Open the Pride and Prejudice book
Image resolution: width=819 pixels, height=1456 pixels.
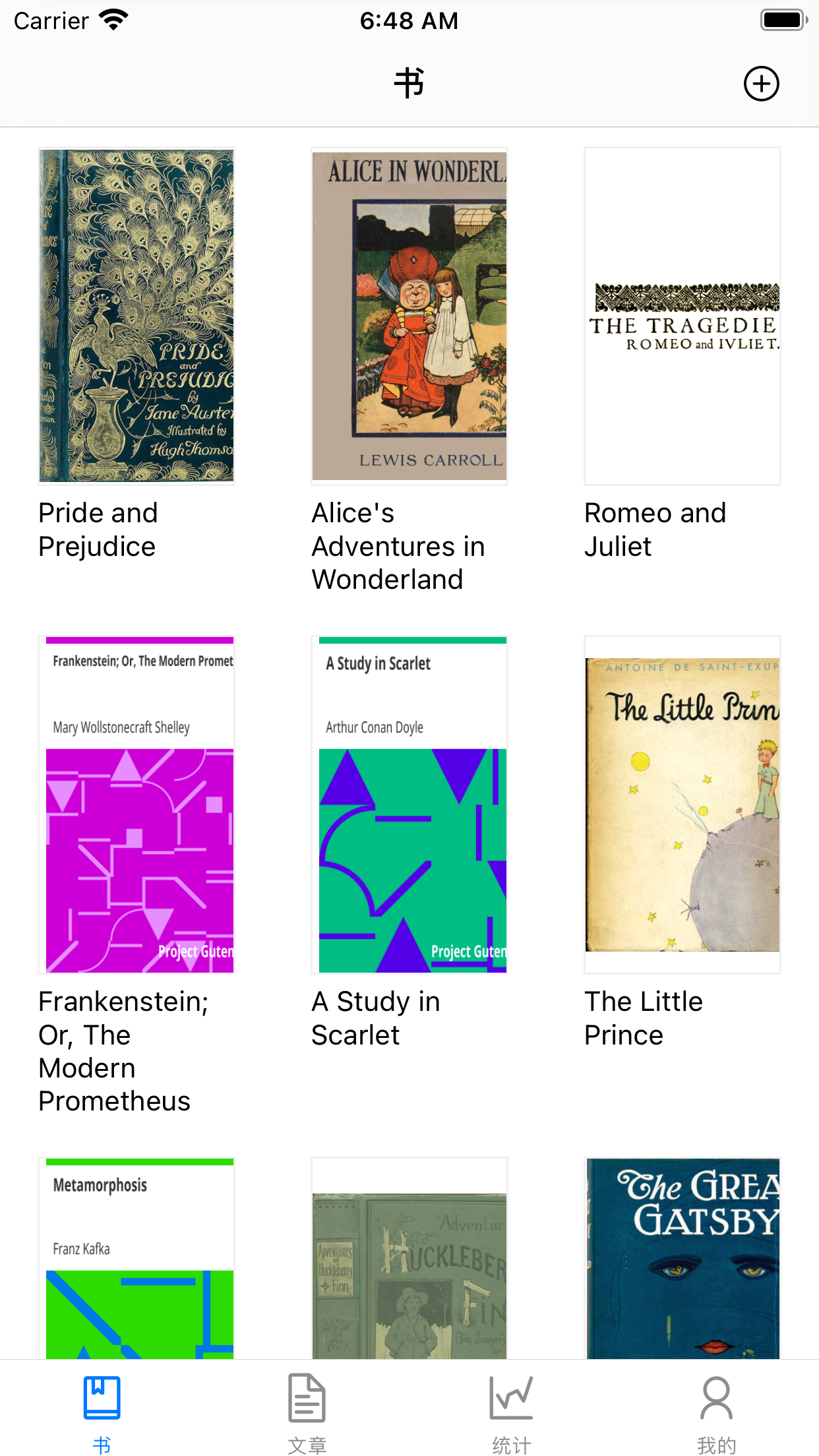click(x=136, y=317)
